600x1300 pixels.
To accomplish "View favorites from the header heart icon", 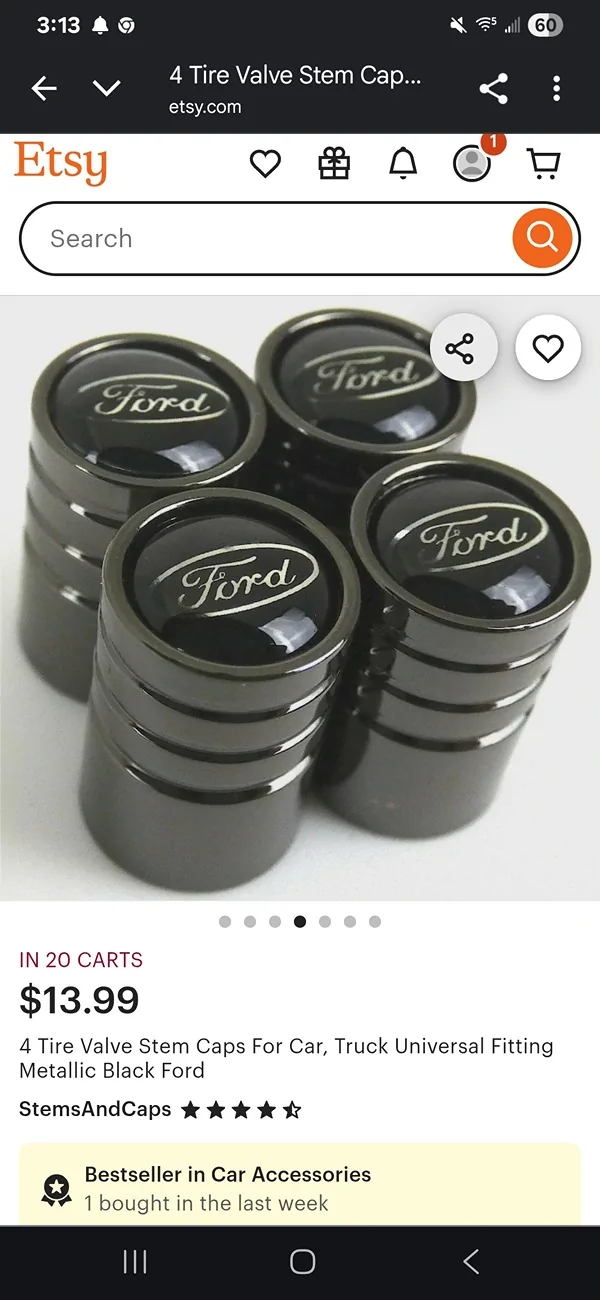I will click(265, 164).
